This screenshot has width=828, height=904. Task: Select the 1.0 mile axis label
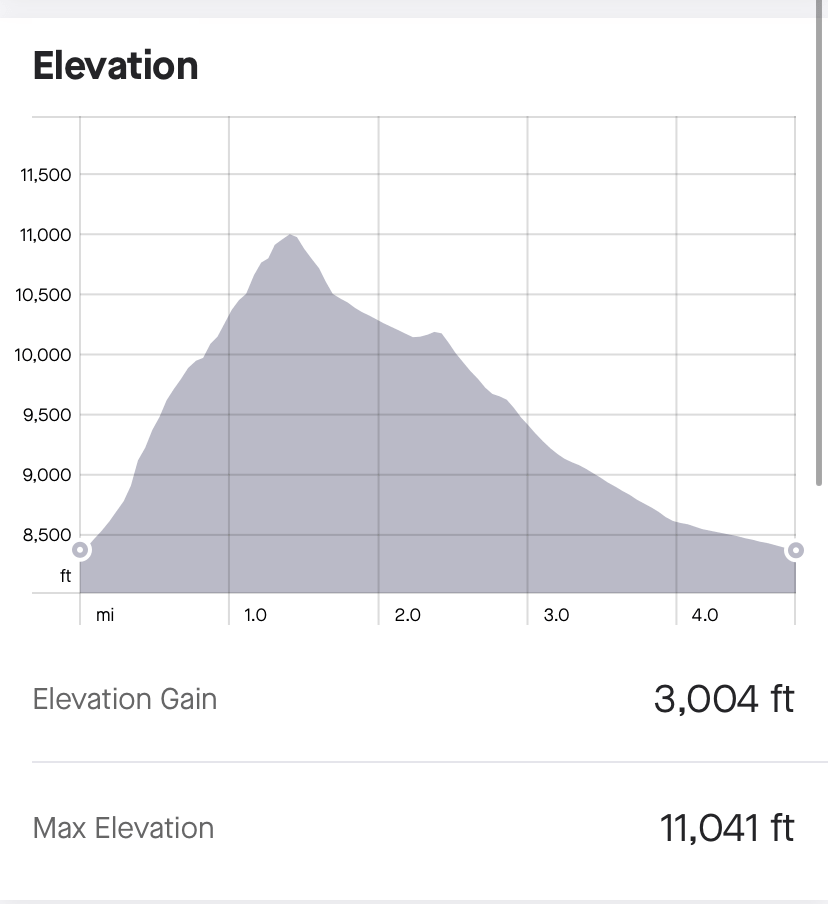254,615
